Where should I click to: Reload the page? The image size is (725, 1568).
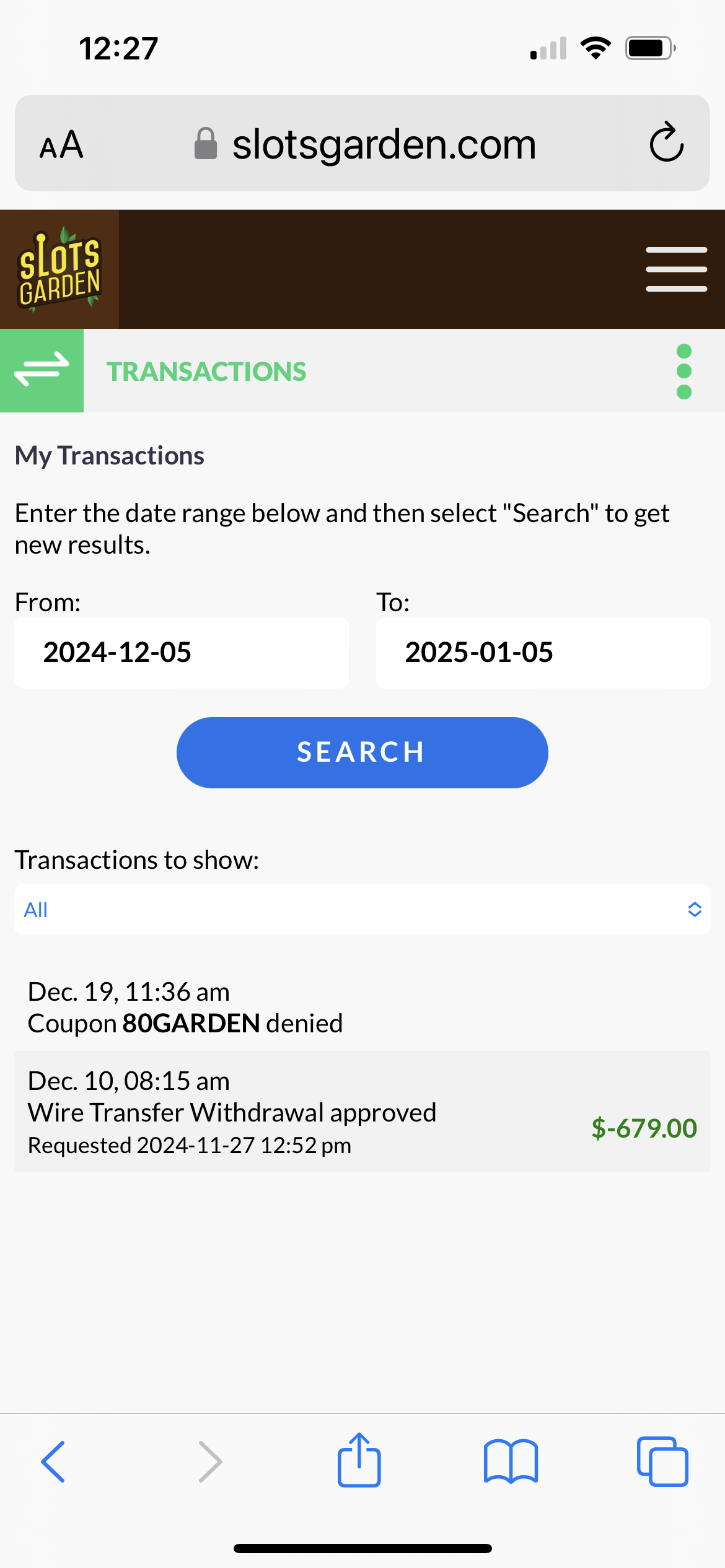coord(666,143)
